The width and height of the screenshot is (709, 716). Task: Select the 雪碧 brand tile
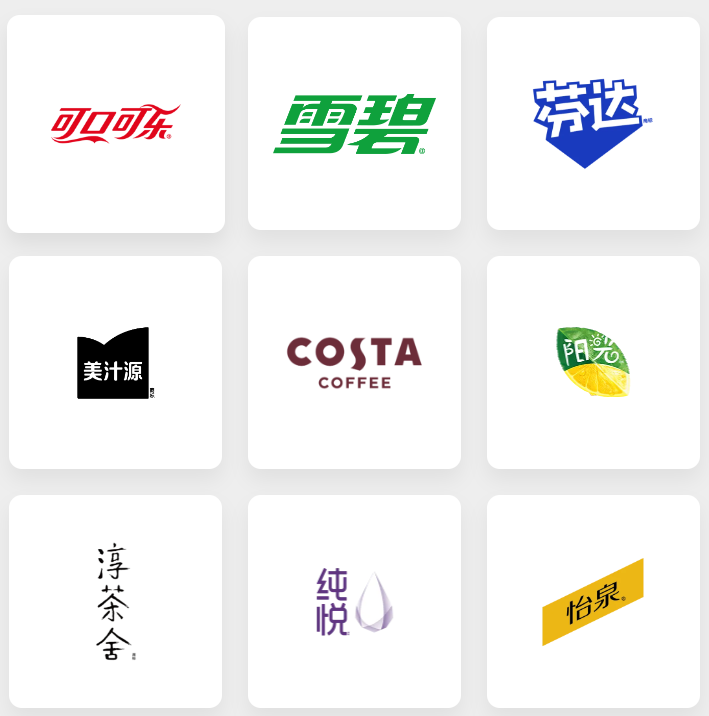coord(354,124)
